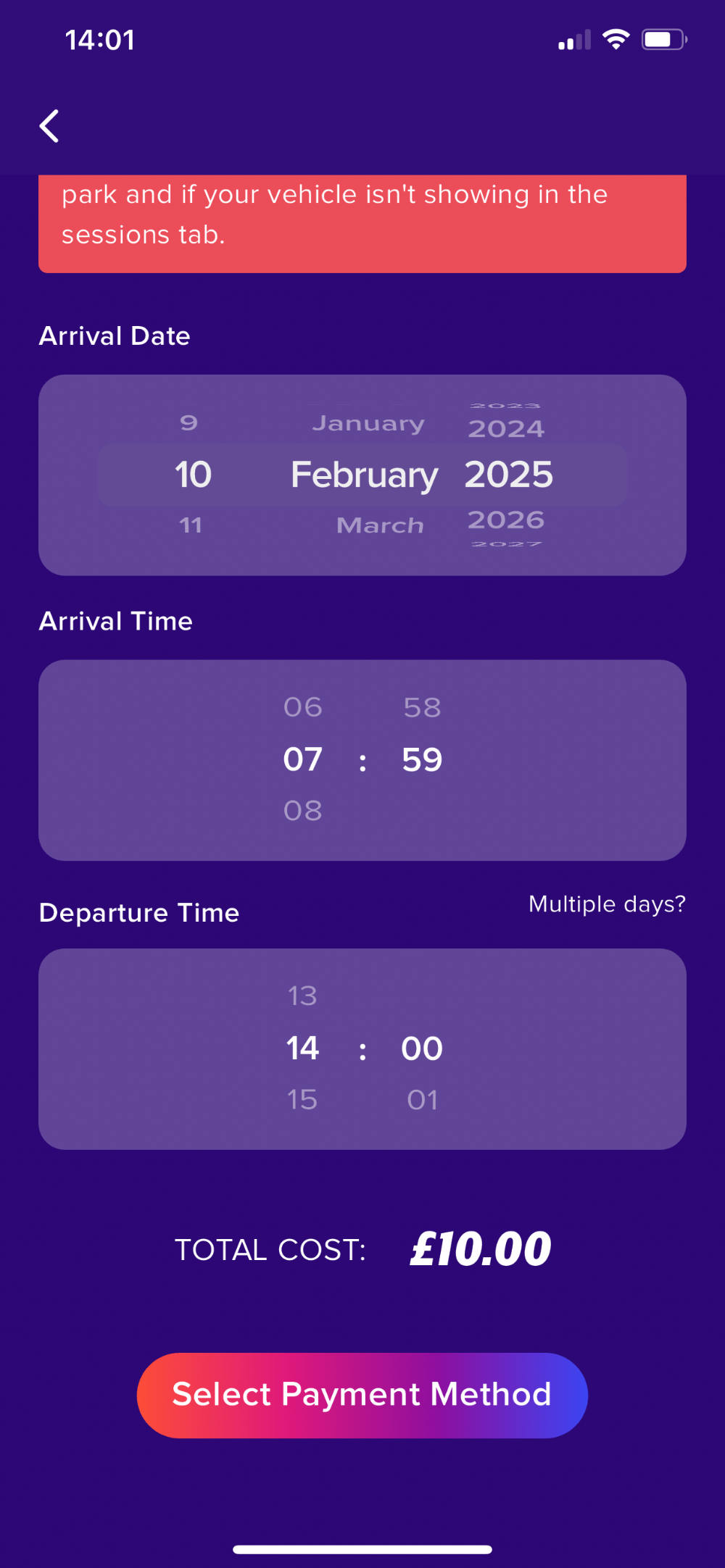Set arrival hour to 08
The width and height of the screenshot is (725, 1568).
(x=303, y=810)
